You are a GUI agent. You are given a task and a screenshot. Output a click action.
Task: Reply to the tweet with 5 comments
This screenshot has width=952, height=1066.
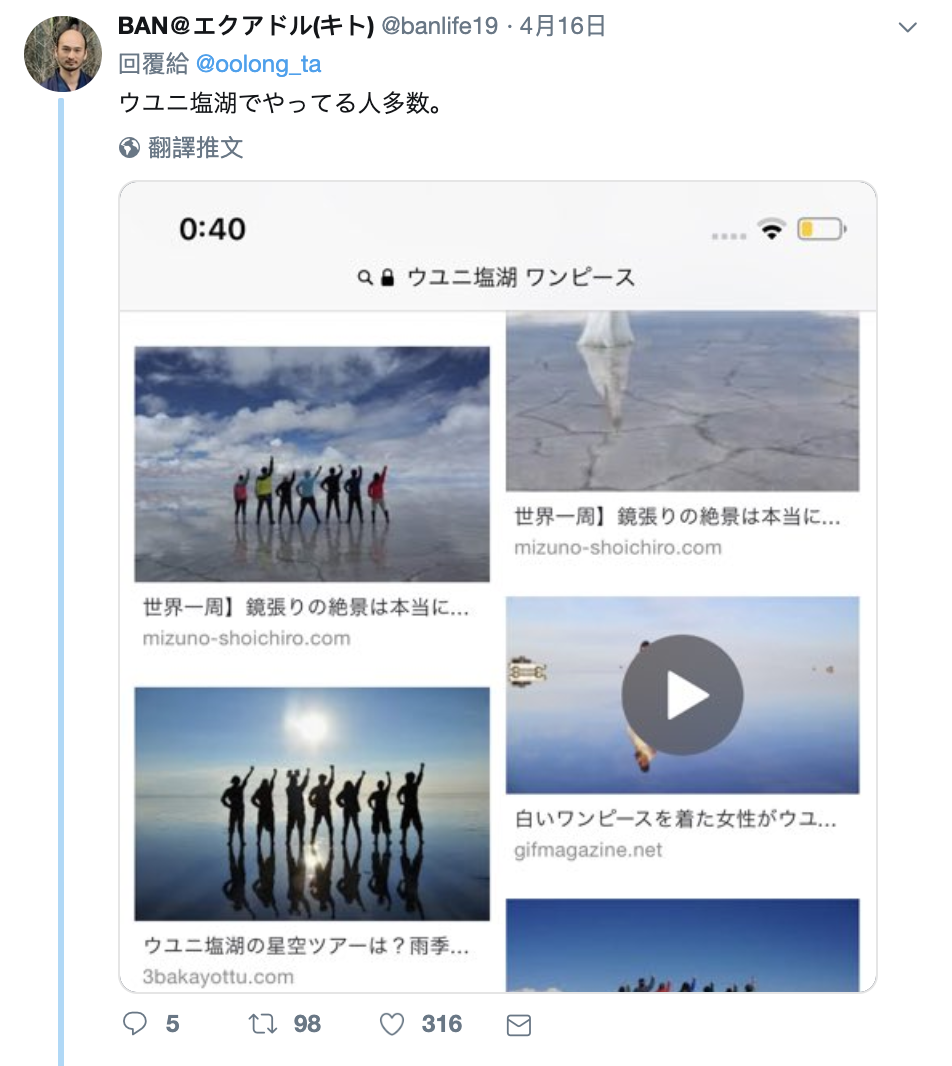(x=135, y=1024)
